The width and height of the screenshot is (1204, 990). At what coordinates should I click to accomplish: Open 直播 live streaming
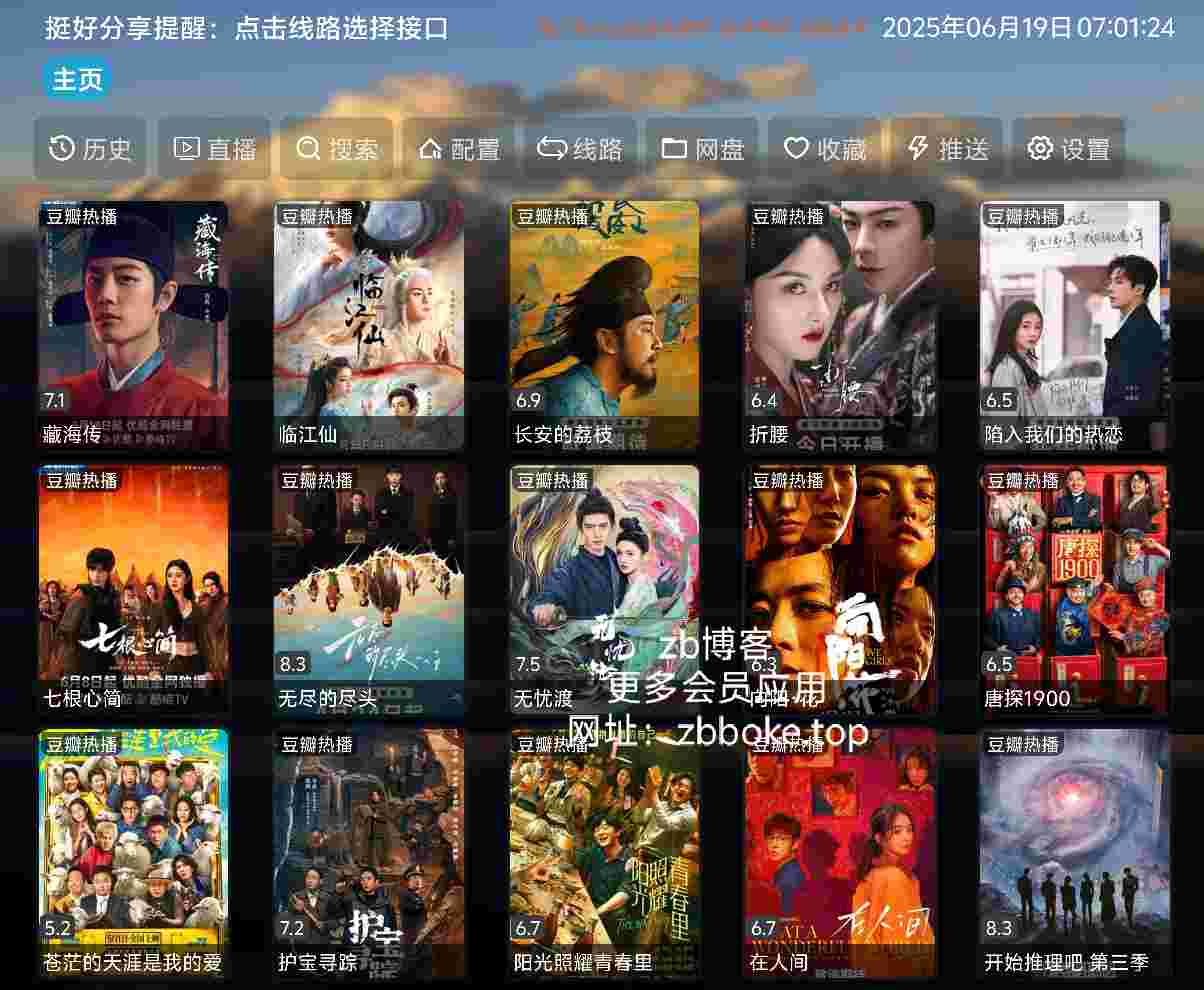pyautogui.click(x=215, y=149)
